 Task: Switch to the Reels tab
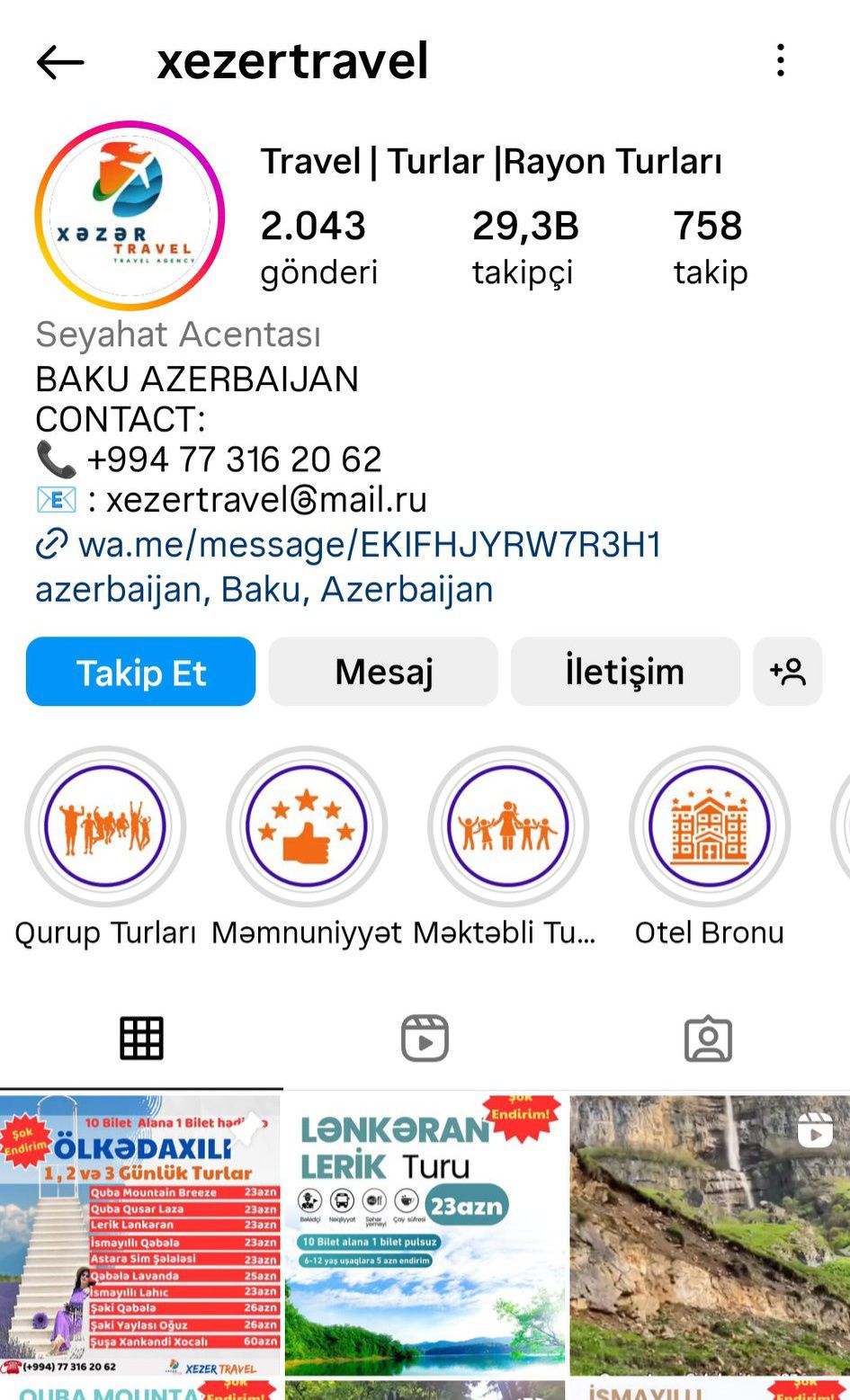pos(425,1039)
